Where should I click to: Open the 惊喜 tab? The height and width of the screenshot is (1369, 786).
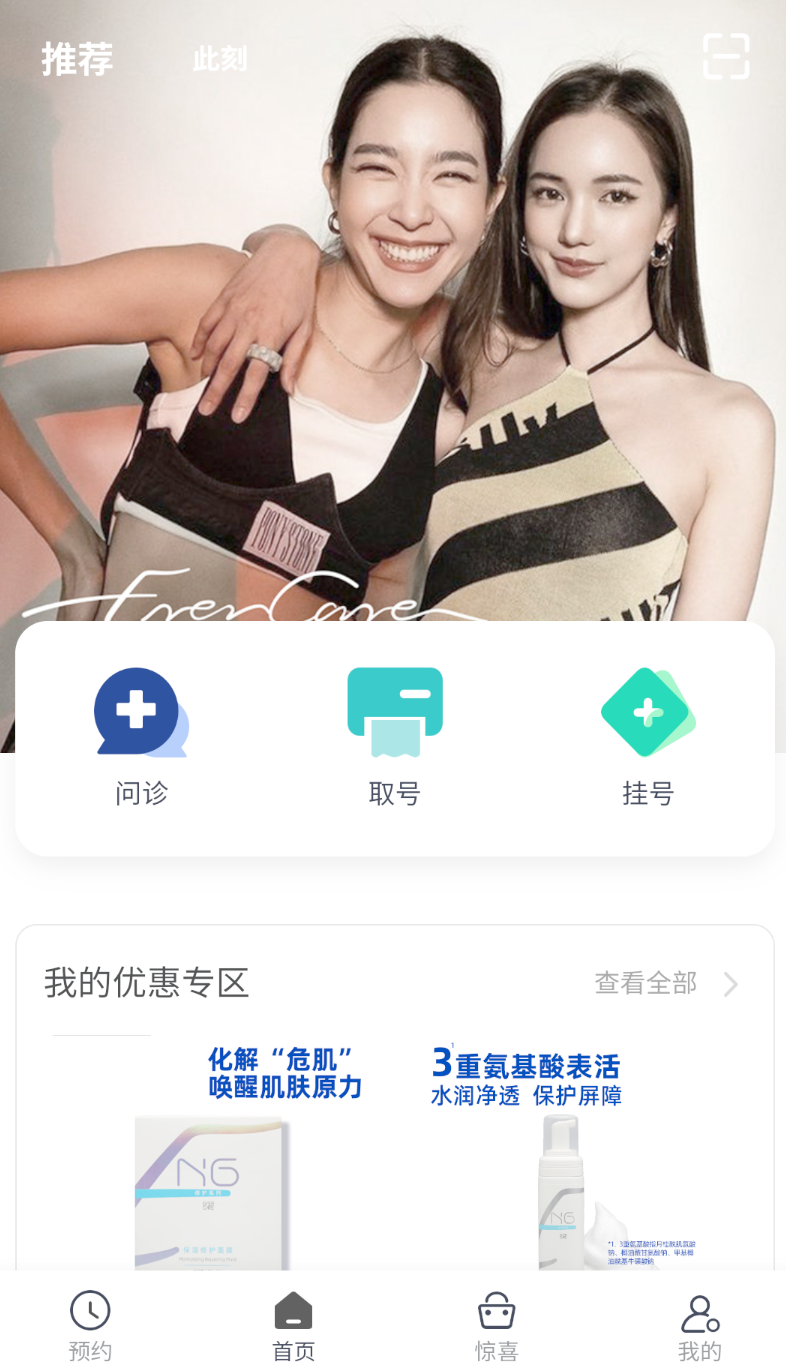(x=496, y=1326)
